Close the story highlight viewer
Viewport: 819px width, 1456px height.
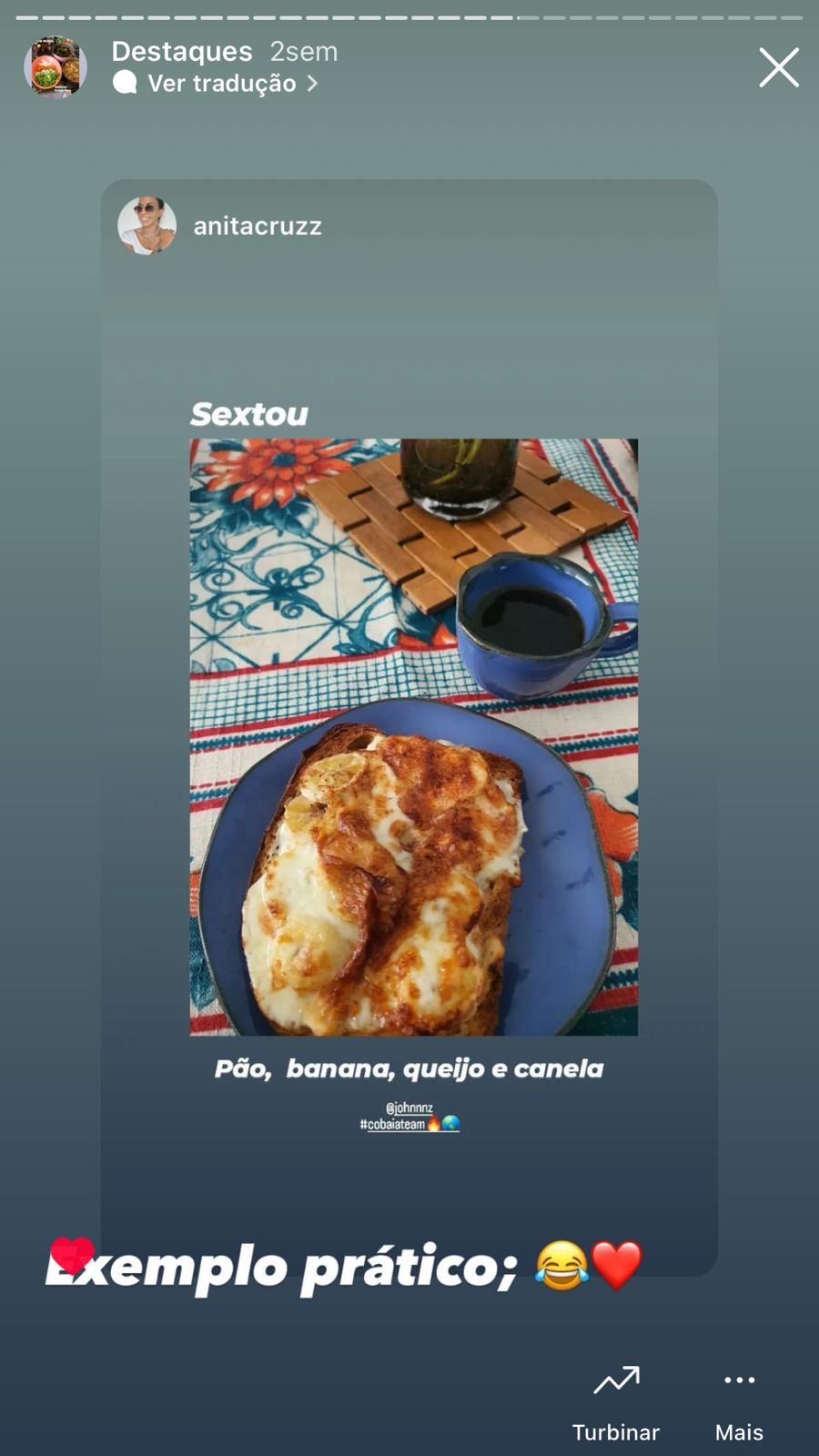779,68
